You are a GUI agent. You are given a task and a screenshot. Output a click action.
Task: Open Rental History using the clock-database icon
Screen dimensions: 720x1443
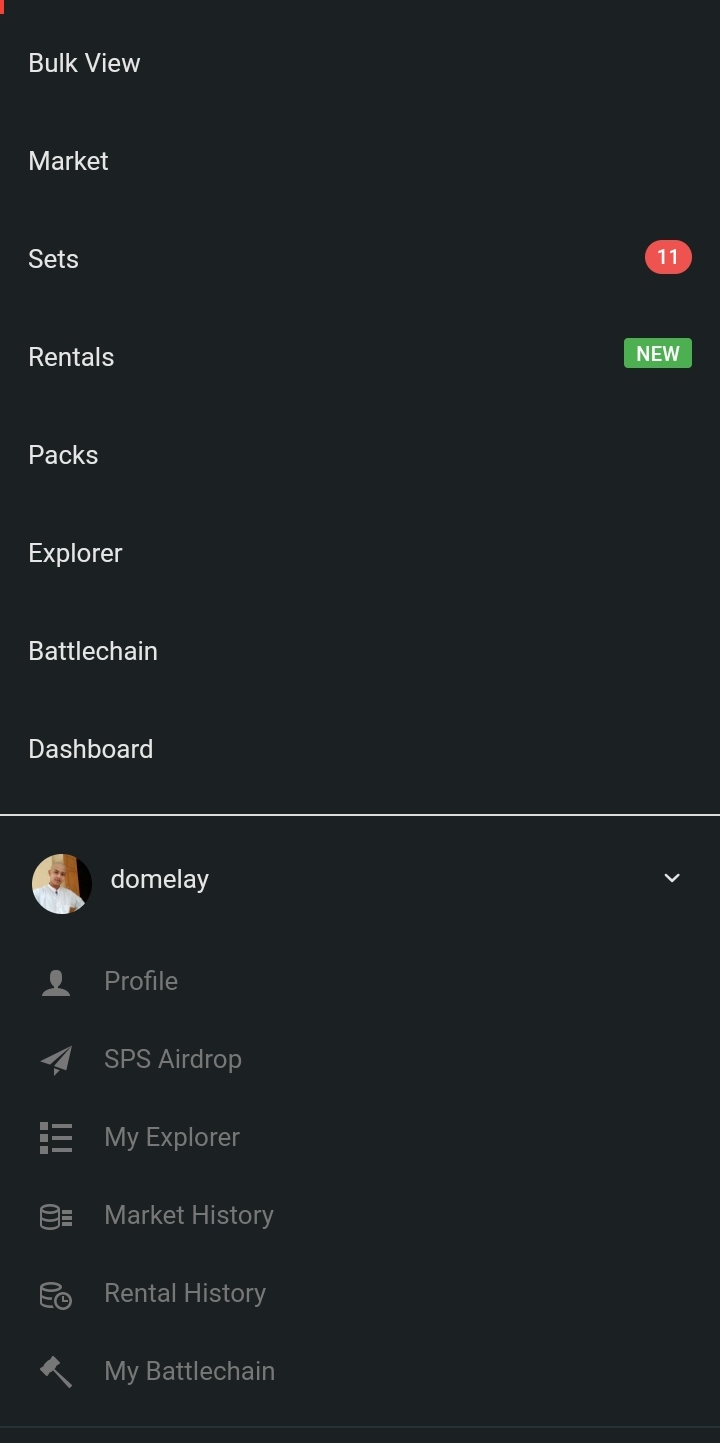coord(55,1293)
